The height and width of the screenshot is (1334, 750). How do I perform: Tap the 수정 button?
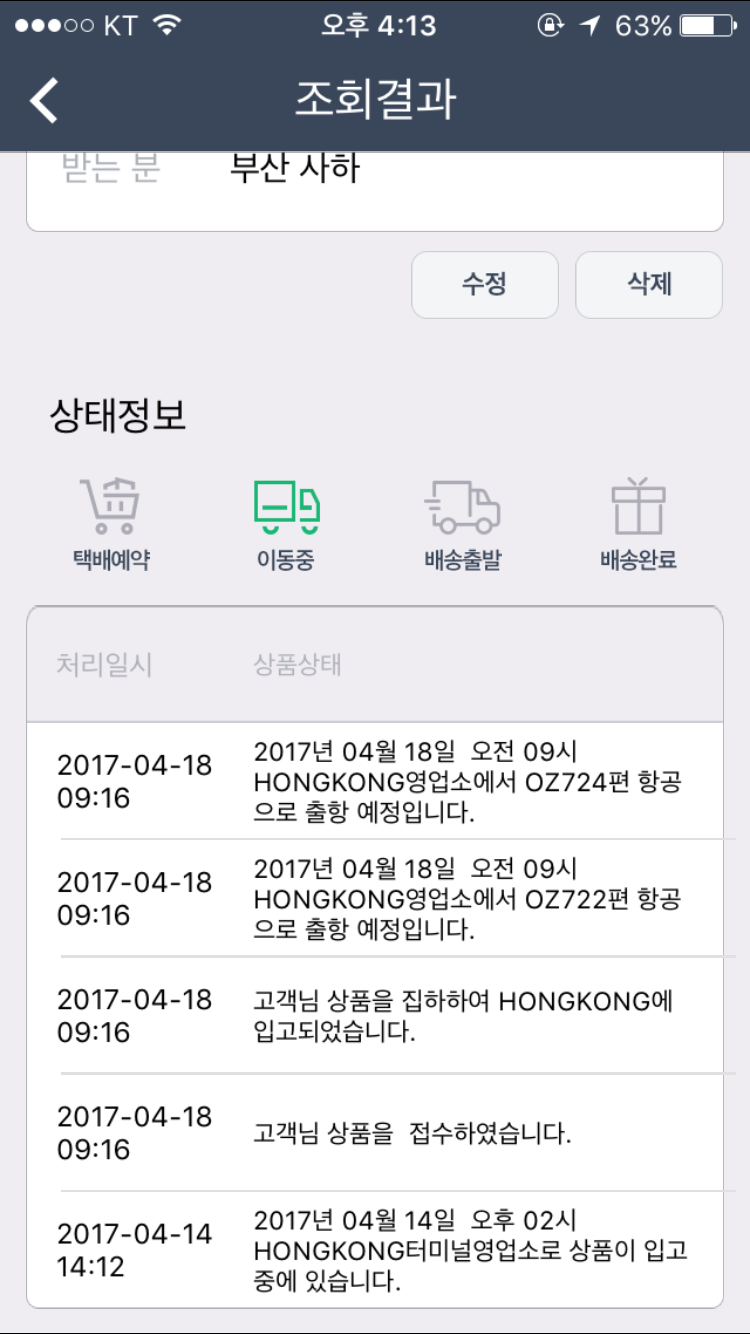point(485,285)
